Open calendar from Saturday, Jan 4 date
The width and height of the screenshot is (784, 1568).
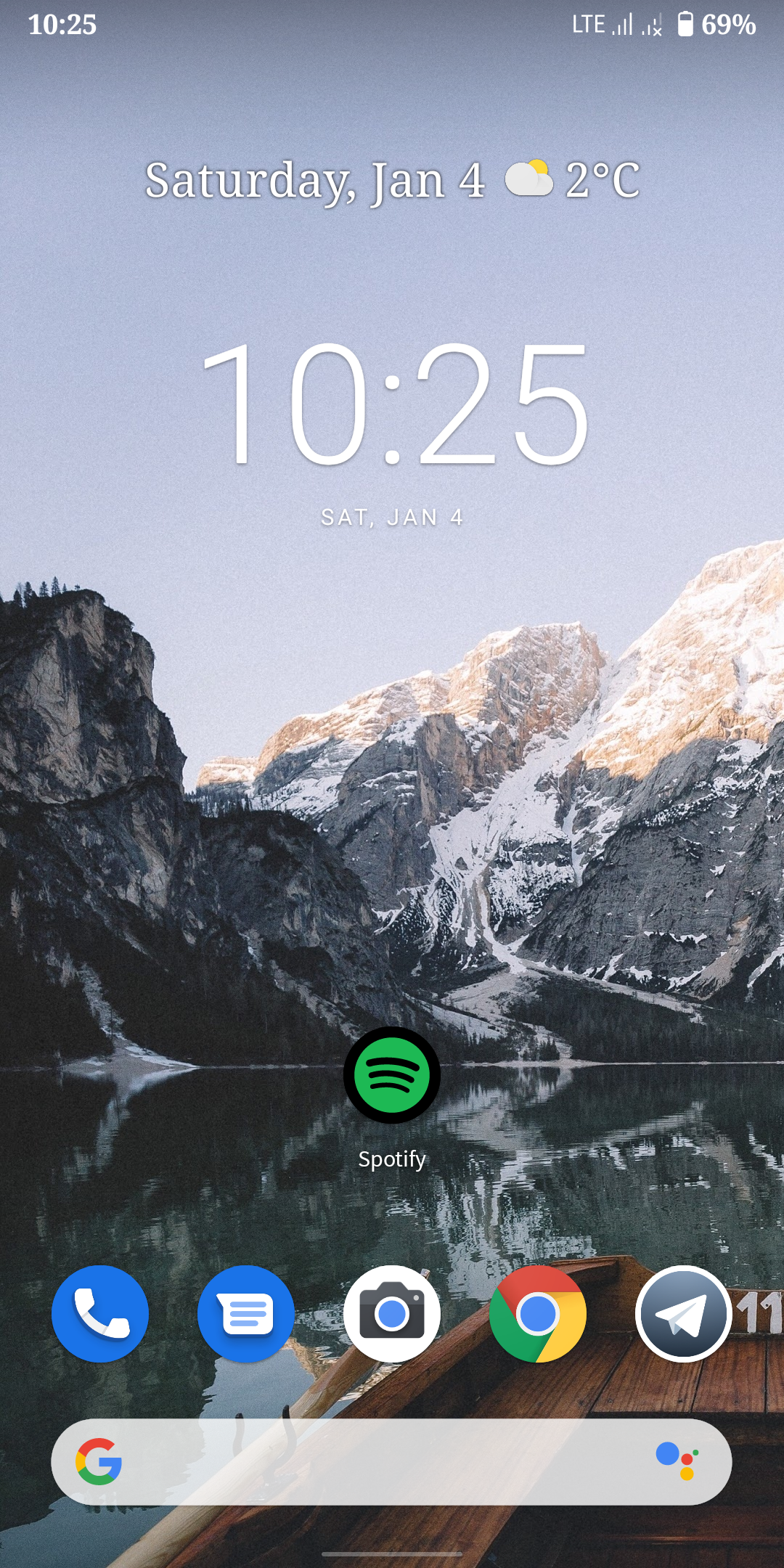(x=314, y=181)
